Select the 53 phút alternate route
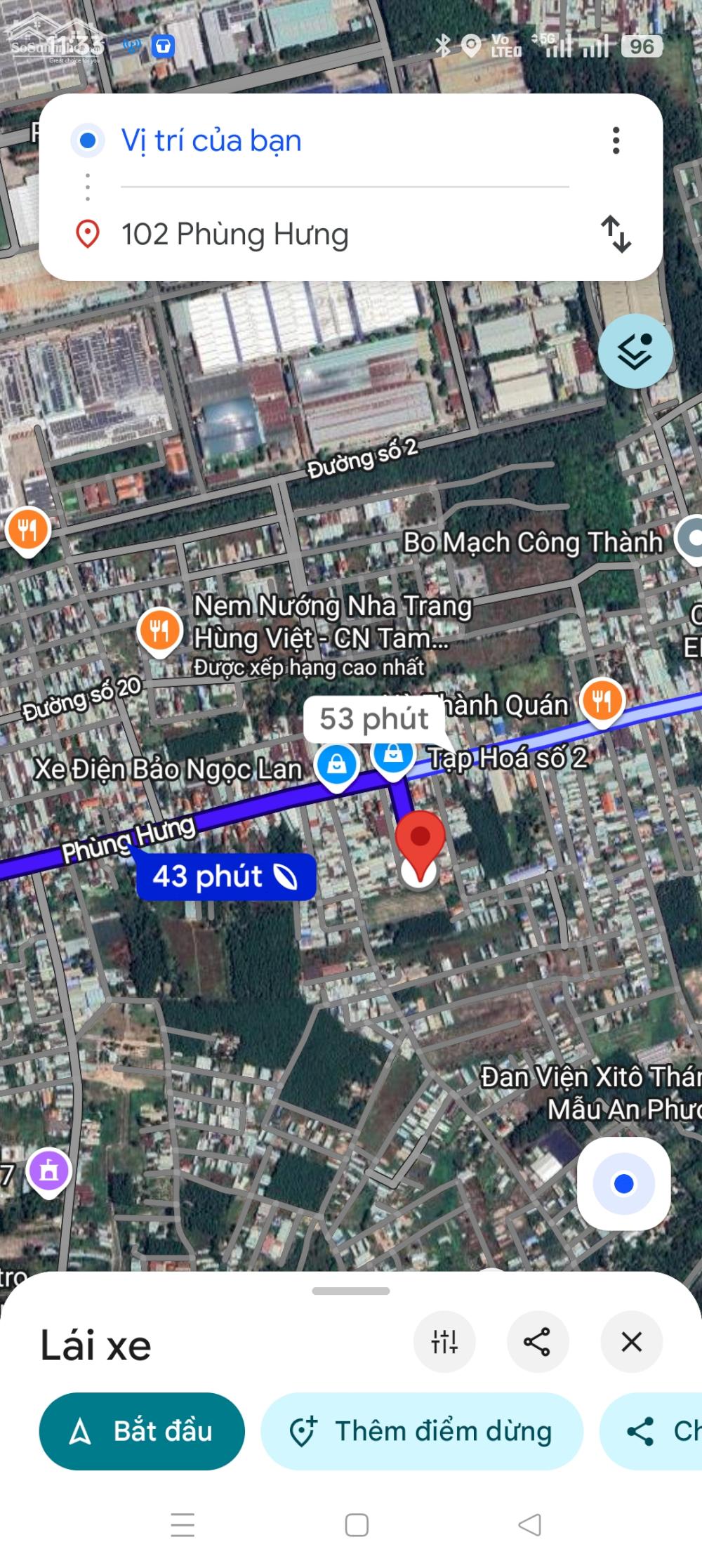This screenshot has width=702, height=1568. [x=373, y=719]
